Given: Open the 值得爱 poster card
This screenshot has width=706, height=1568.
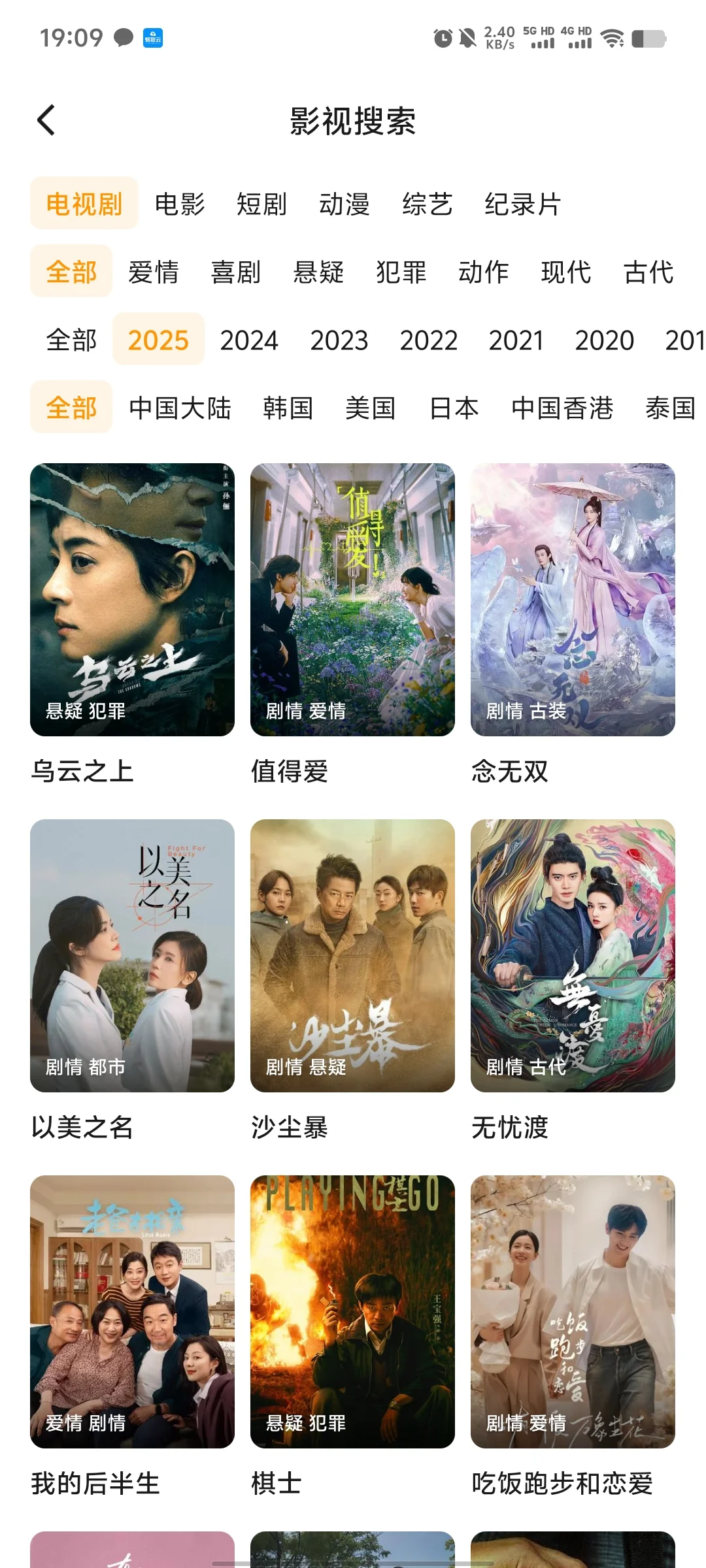Looking at the screenshot, I should pos(352,599).
